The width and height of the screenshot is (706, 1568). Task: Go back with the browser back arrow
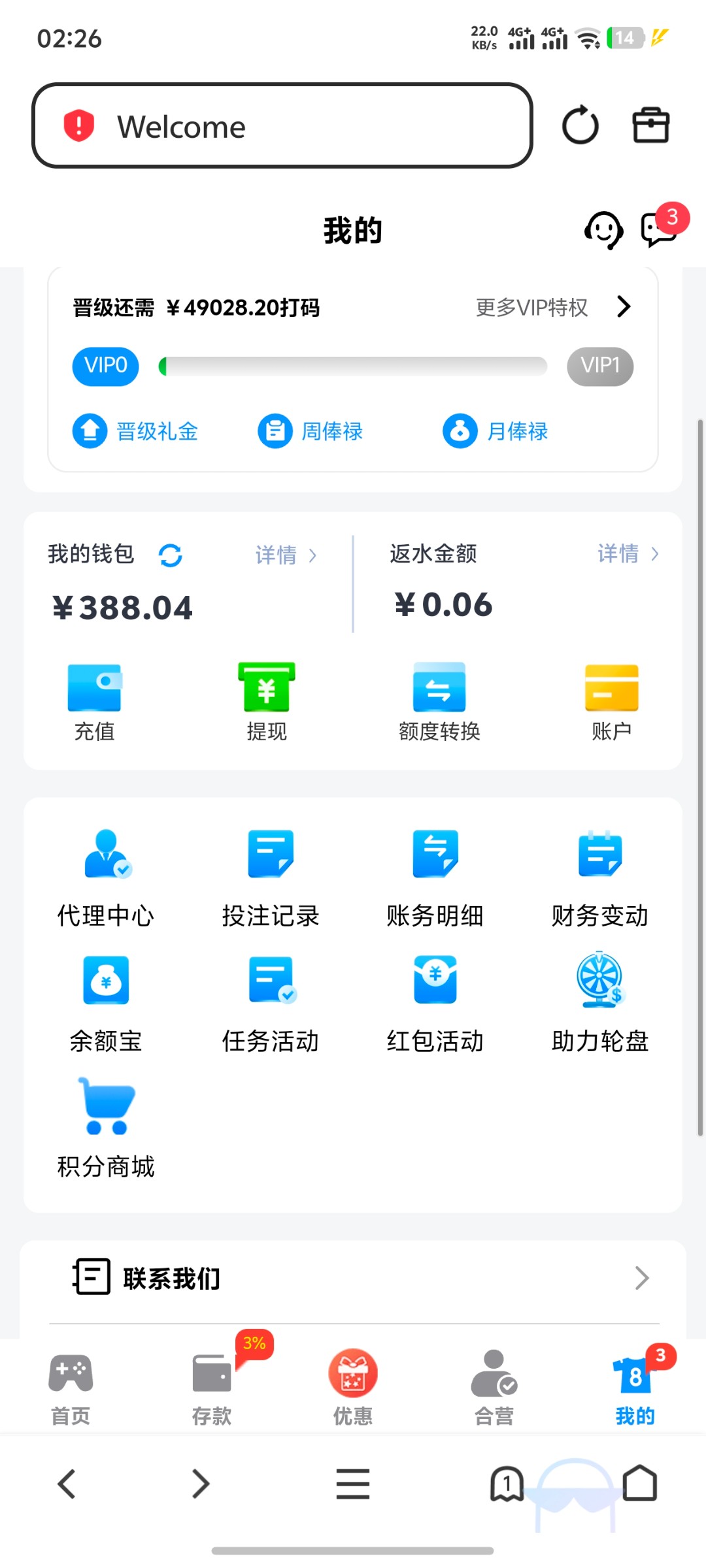point(67,1484)
